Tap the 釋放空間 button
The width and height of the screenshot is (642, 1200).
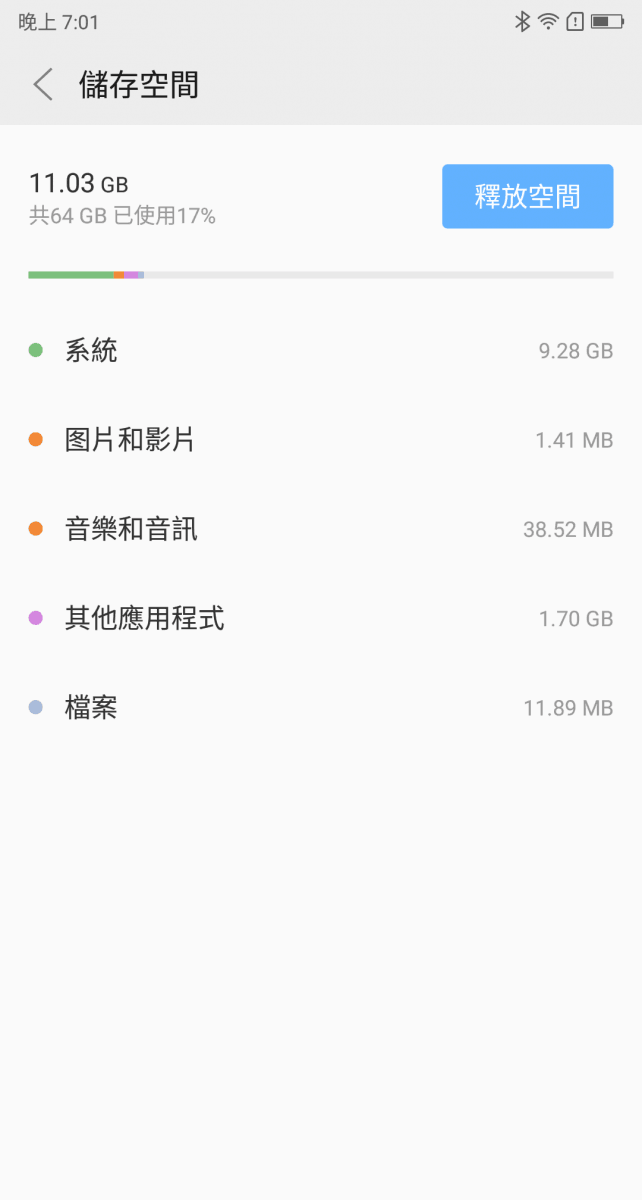click(x=527, y=196)
